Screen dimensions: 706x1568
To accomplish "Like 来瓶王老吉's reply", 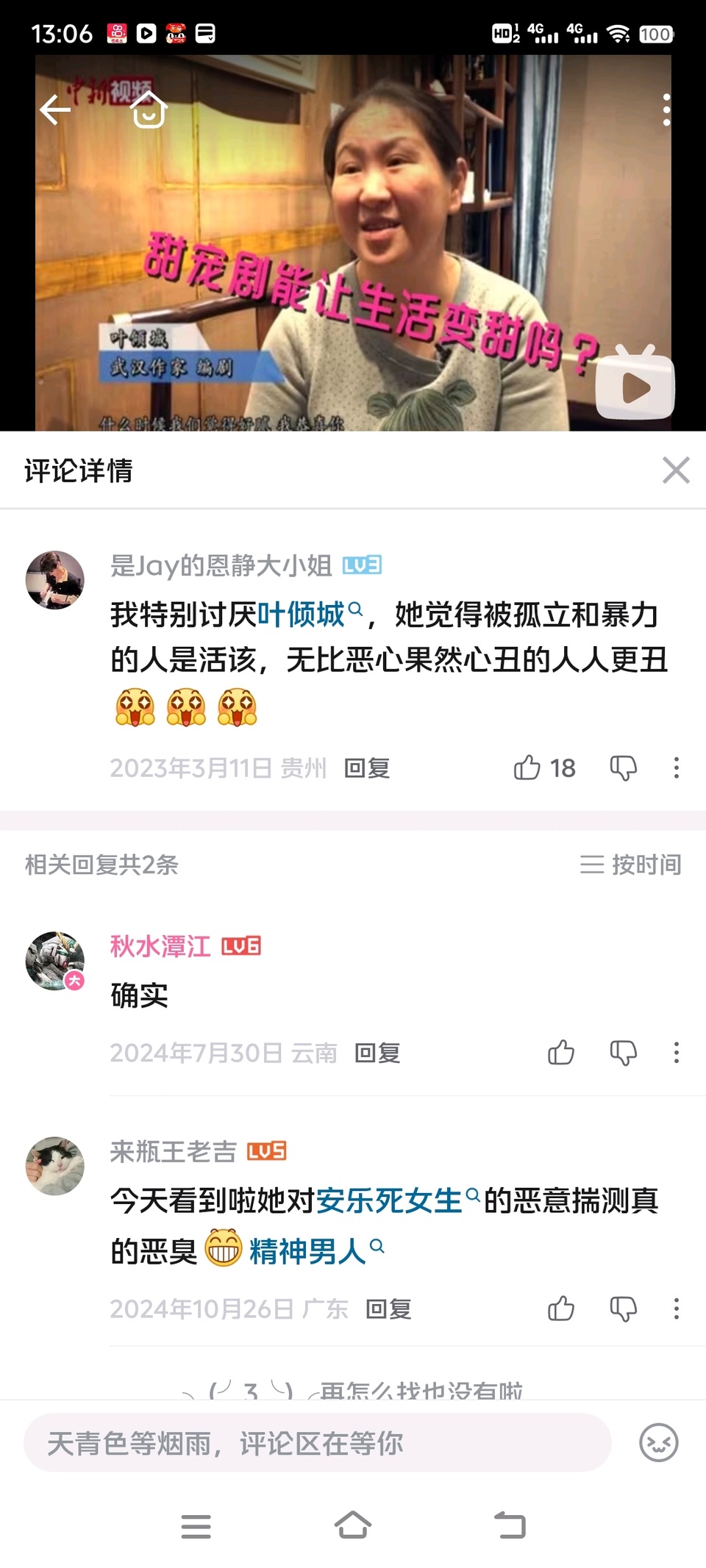I will [561, 1309].
